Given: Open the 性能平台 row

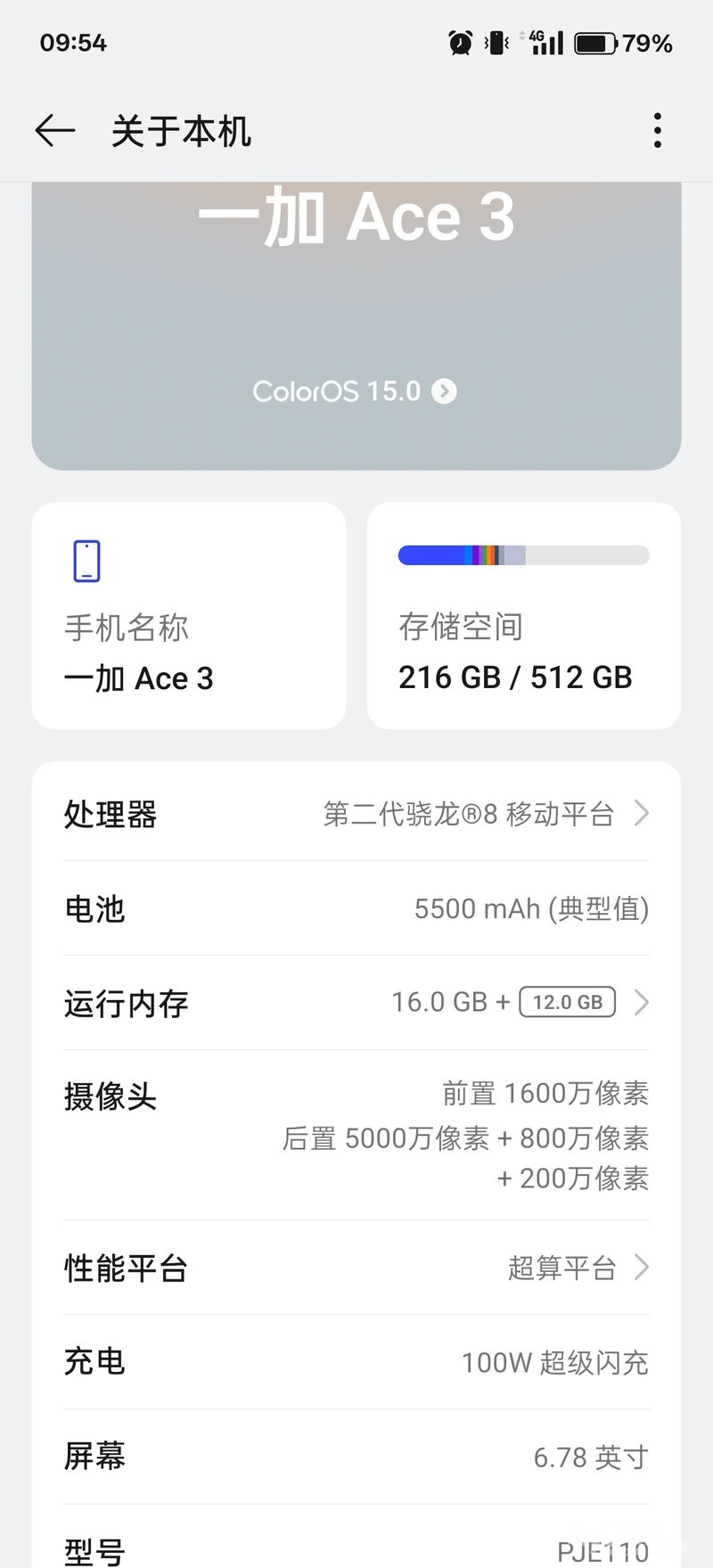Looking at the screenshot, I should (x=356, y=1268).
